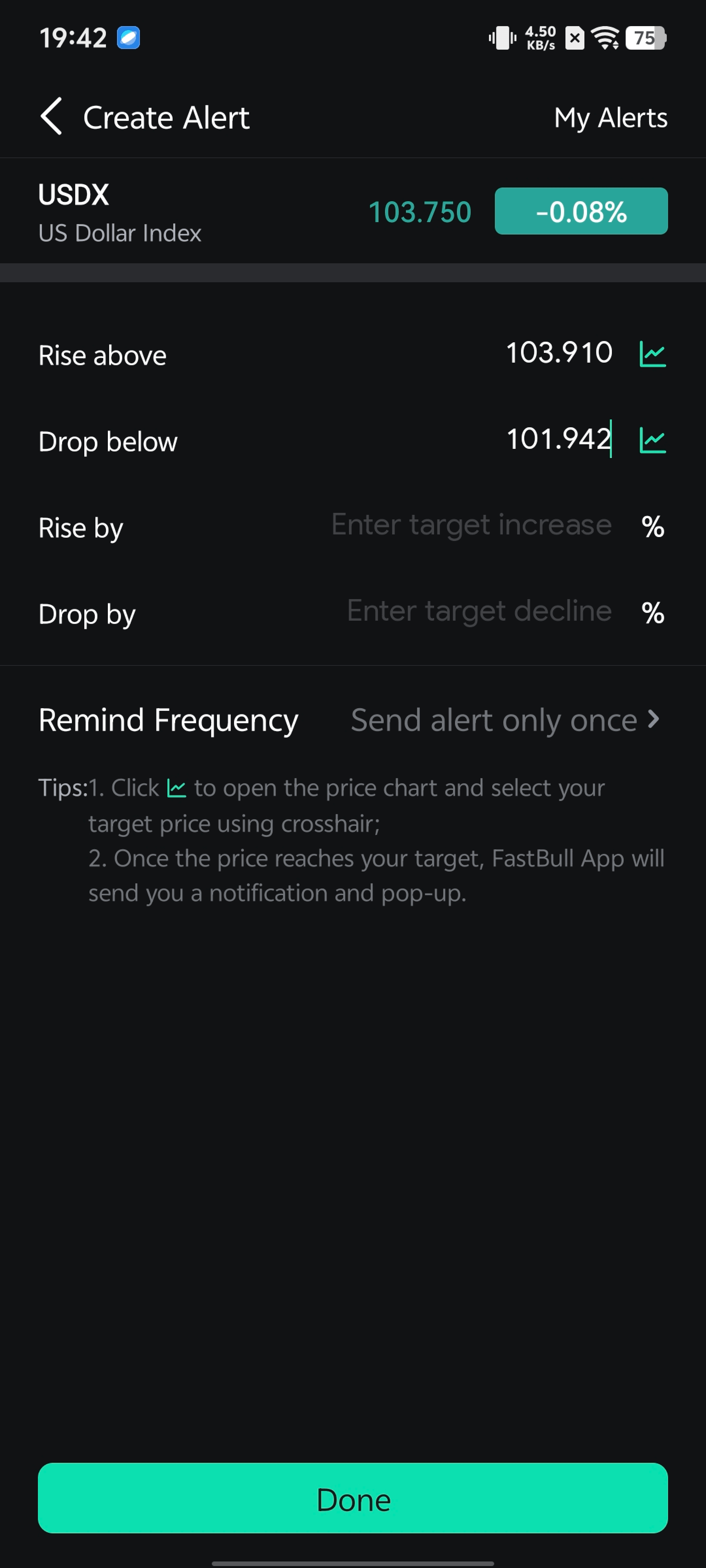Open My Alerts
This screenshot has width=706, height=1568.
610,118
